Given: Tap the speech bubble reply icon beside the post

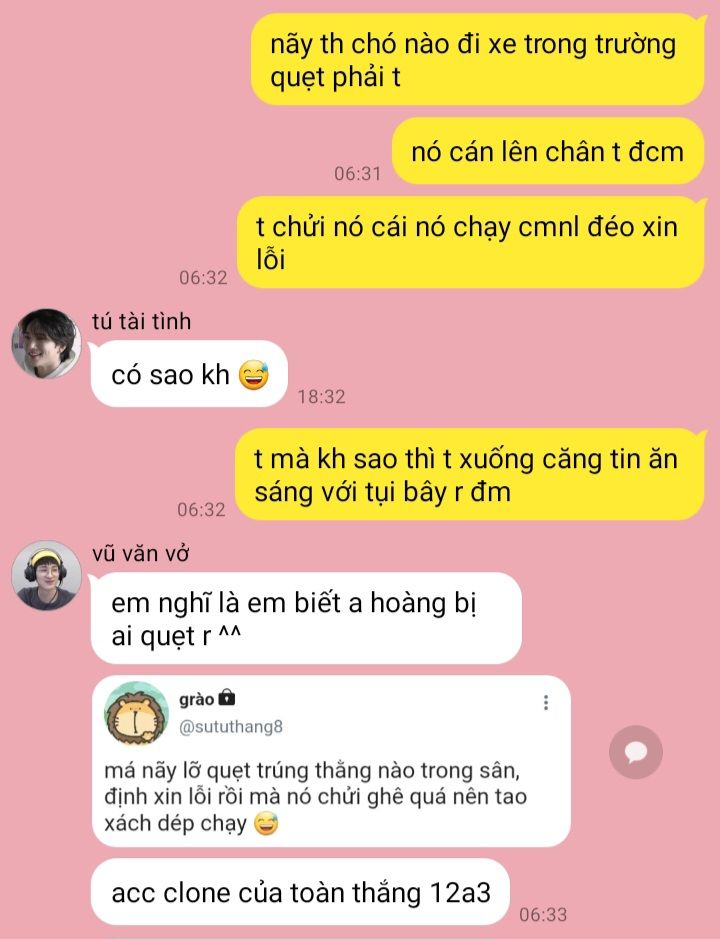Looking at the screenshot, I should (x=636, y=752).
